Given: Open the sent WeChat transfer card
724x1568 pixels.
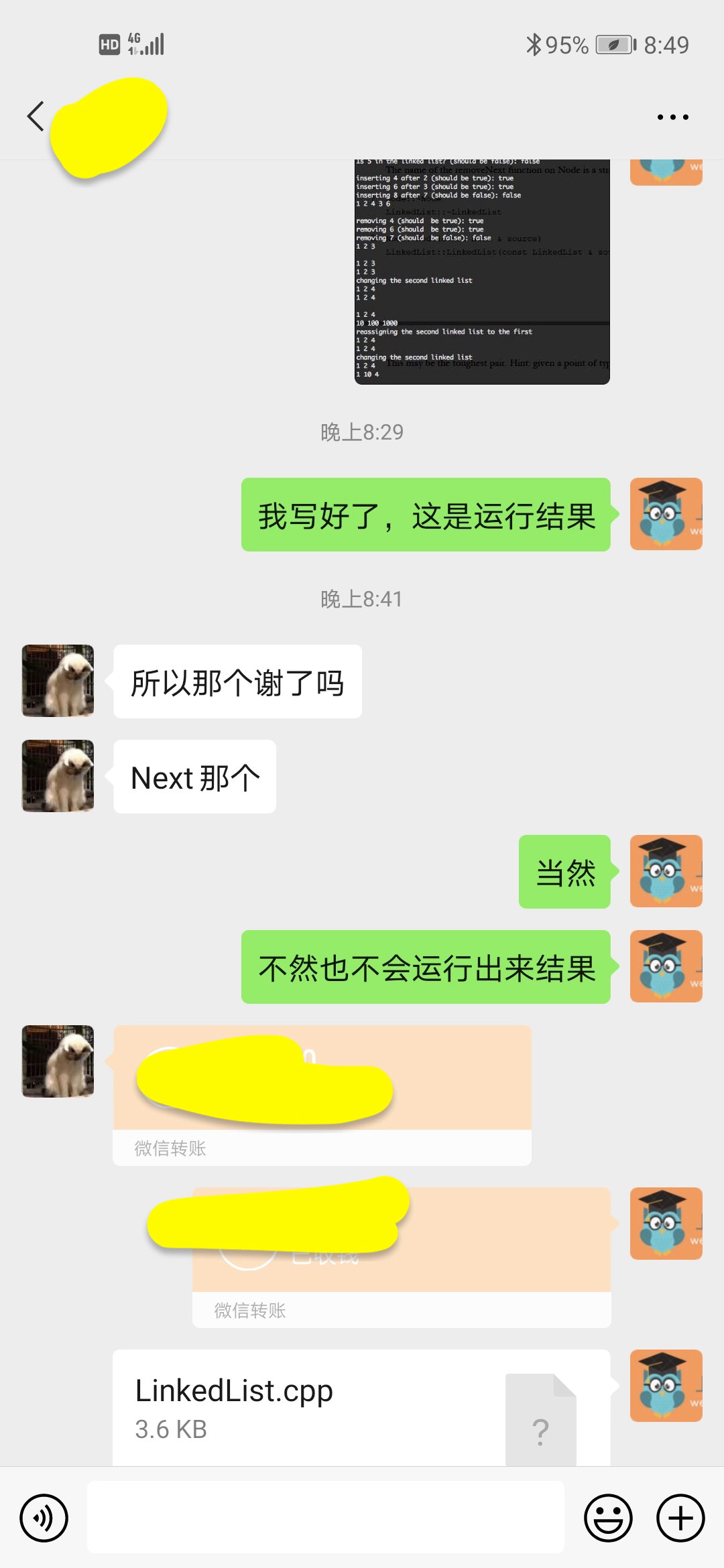Looking at the screenshot, I should [x=401, y=1257].
